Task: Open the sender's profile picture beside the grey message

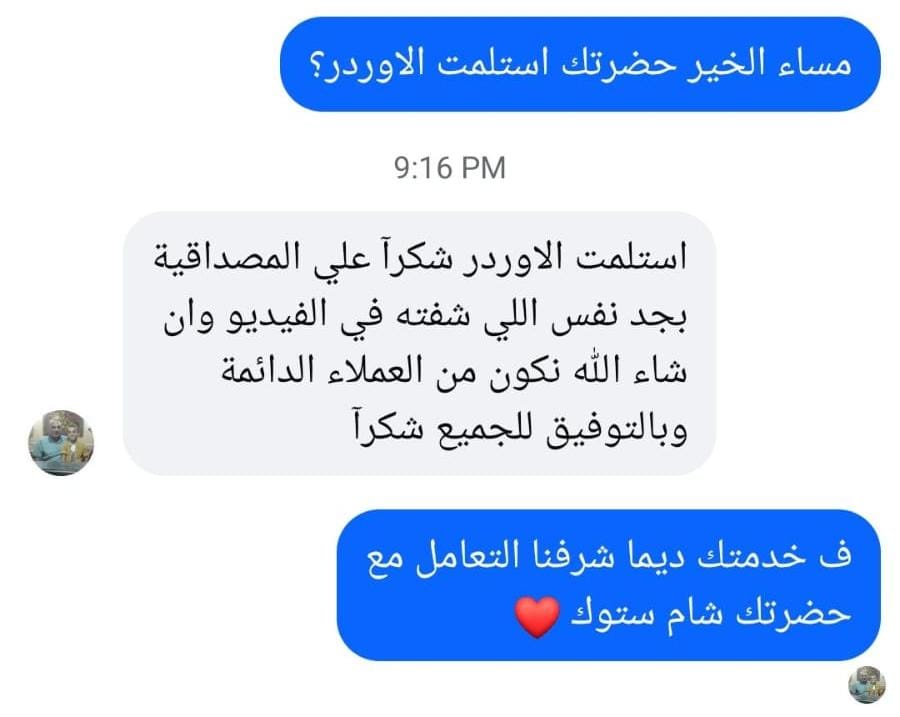Action: click(x=61, y=441)
